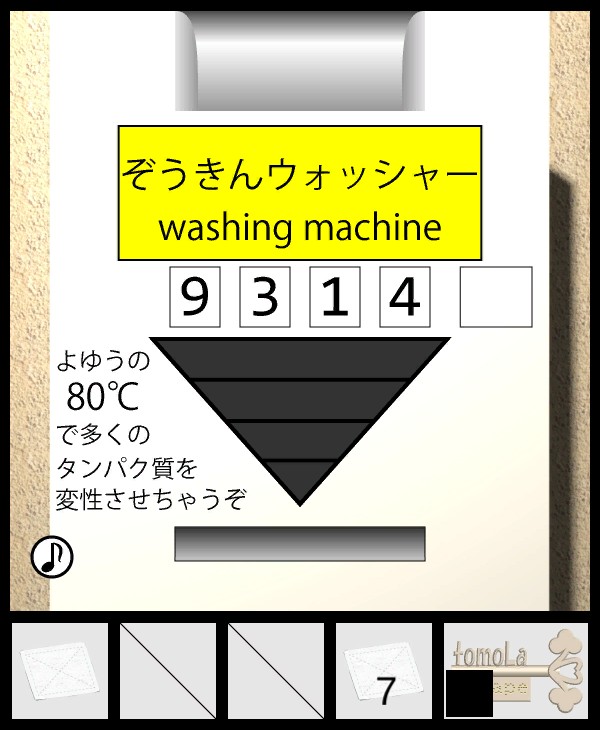Change the first code digit showing 9
The height and width of the screenshot is (730, 600).
tap(195, 297)
